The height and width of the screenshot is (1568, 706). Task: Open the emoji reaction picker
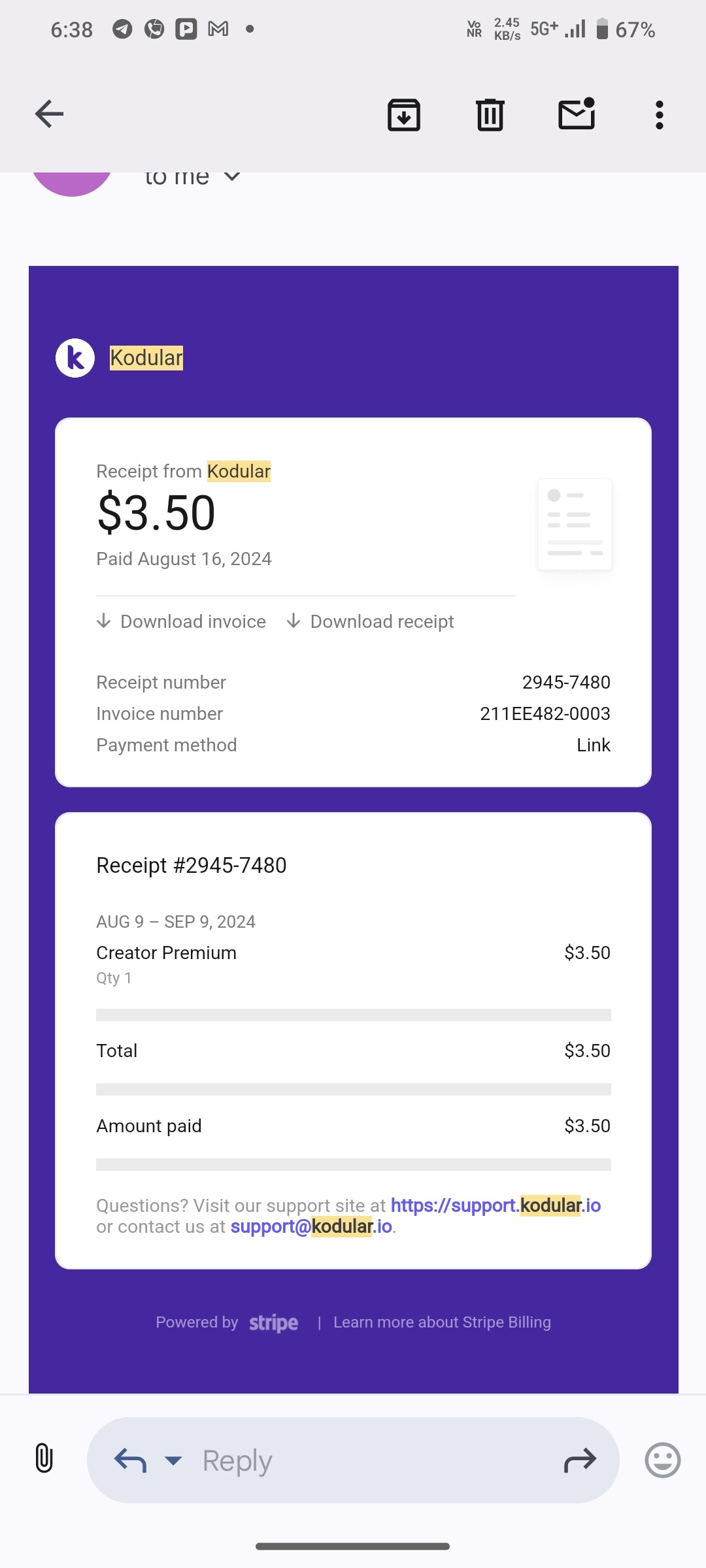[663, 1460]
